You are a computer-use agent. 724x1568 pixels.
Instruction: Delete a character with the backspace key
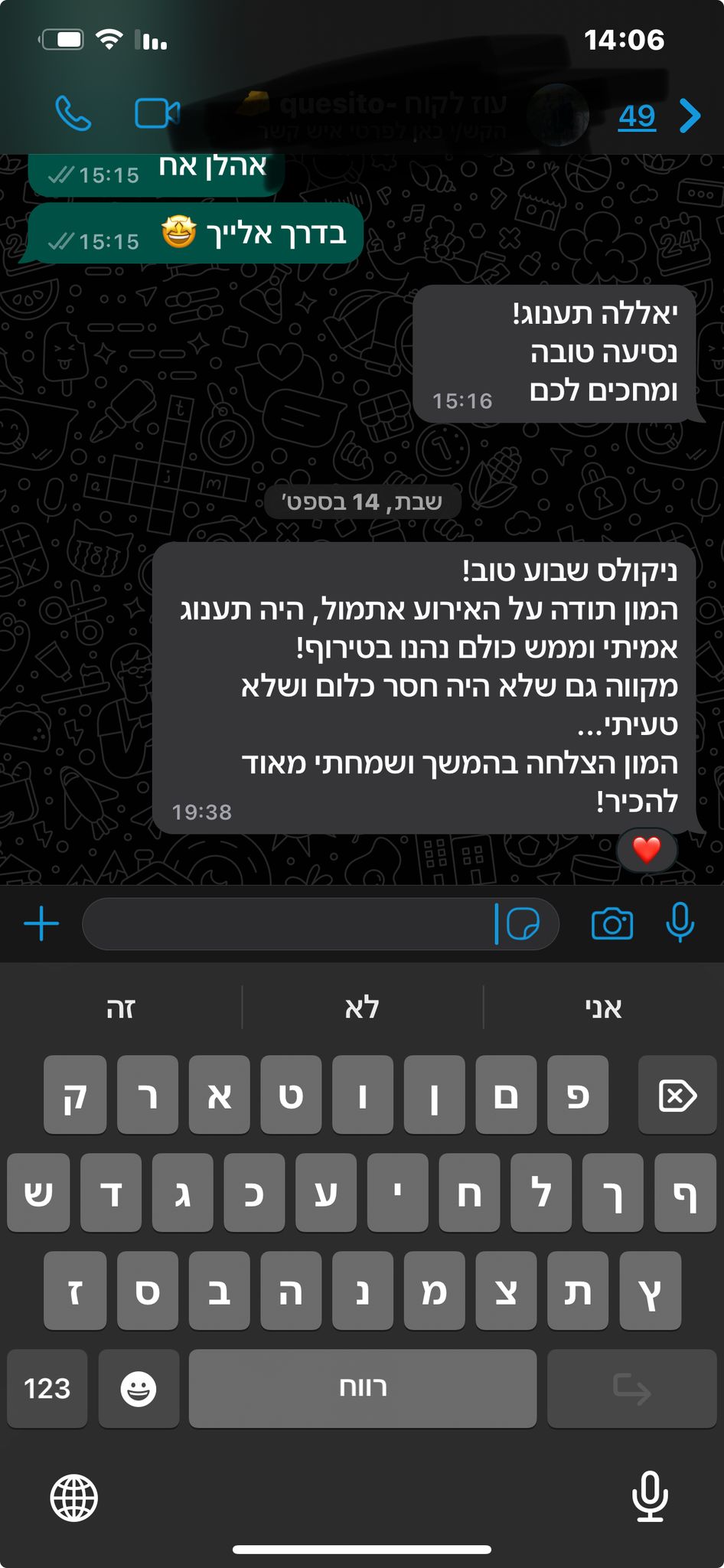pyautogui.click(x=677, y=1095)
